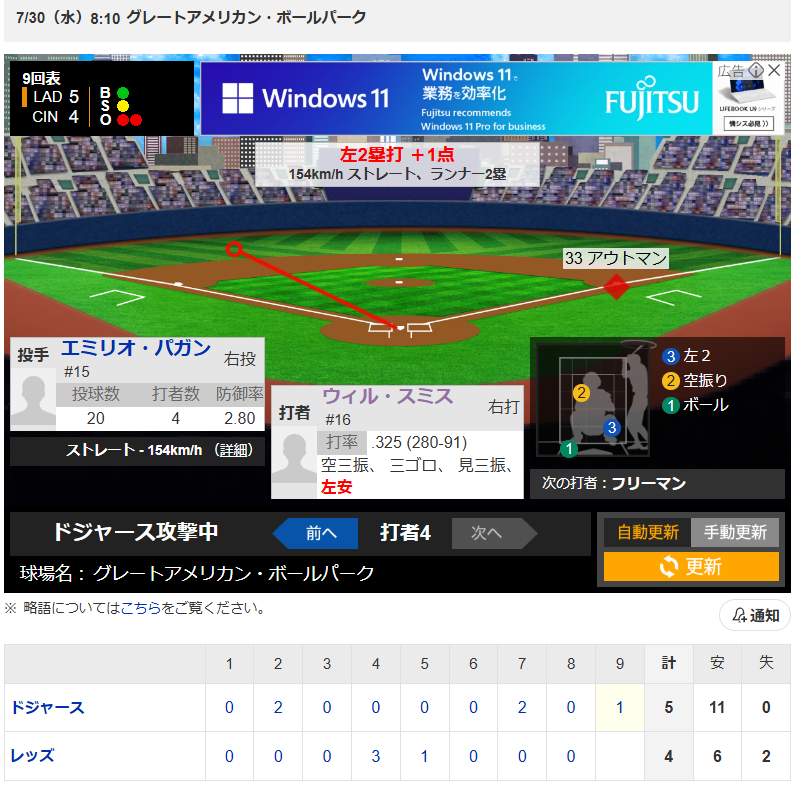Screen dimensions: 793x787
Task: Open batter ウィル・スミス profile
Action: pos(387,396)
